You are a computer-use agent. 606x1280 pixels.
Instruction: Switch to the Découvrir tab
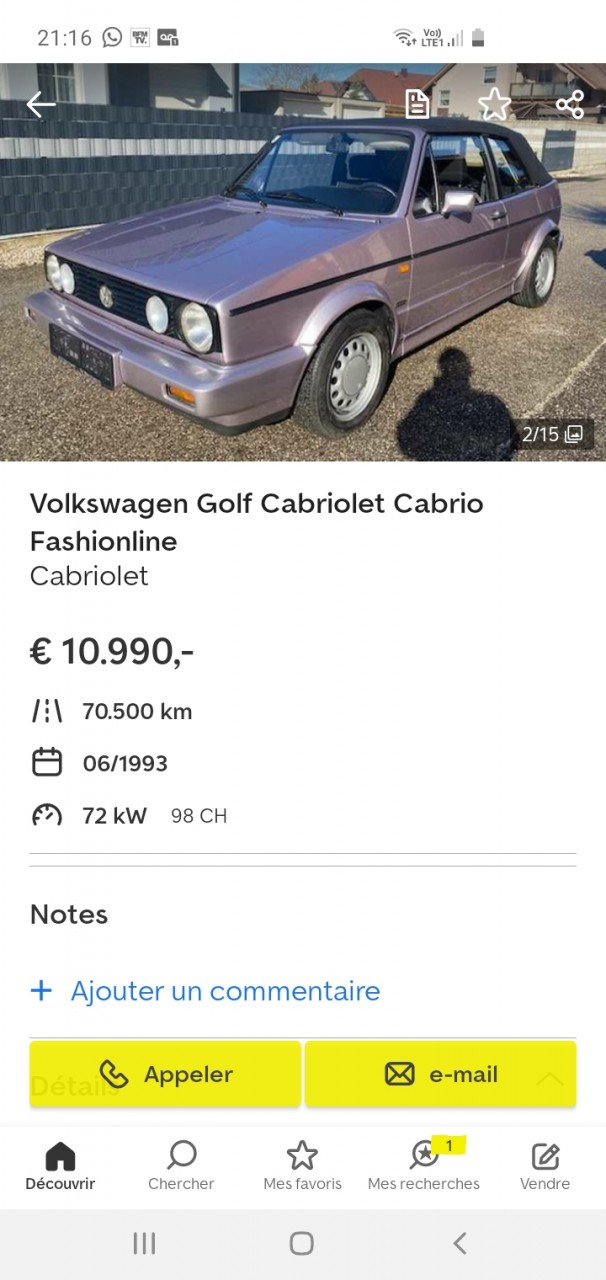(x=60, y=1167)
